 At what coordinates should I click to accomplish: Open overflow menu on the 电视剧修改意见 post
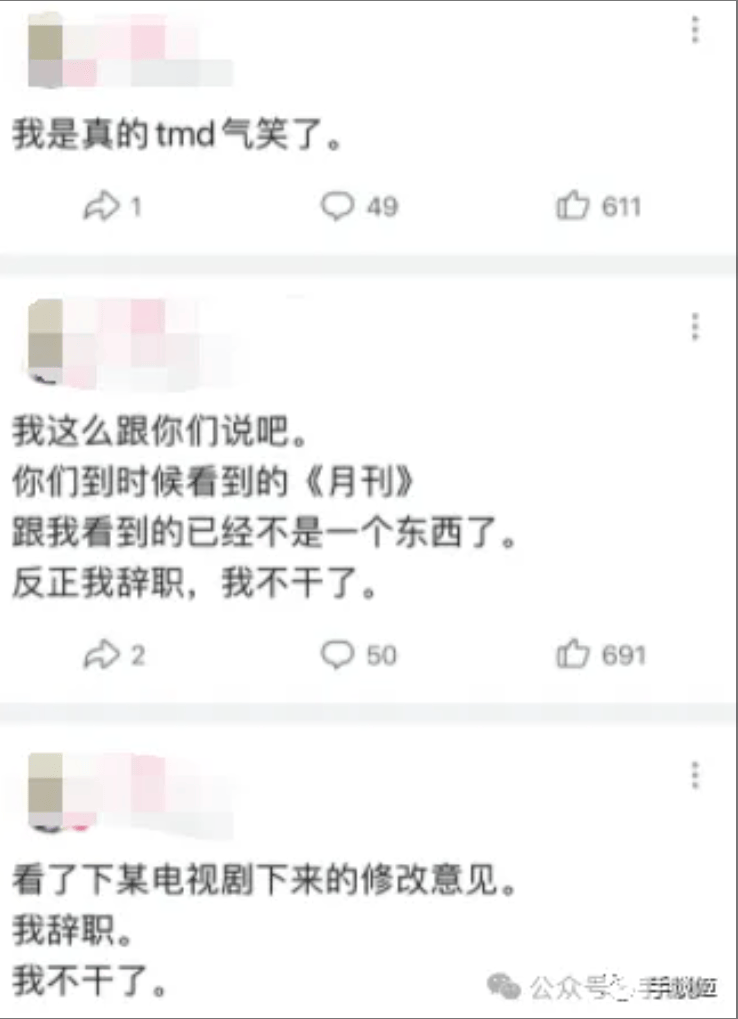pyautogui.click(x=695, y=775)
